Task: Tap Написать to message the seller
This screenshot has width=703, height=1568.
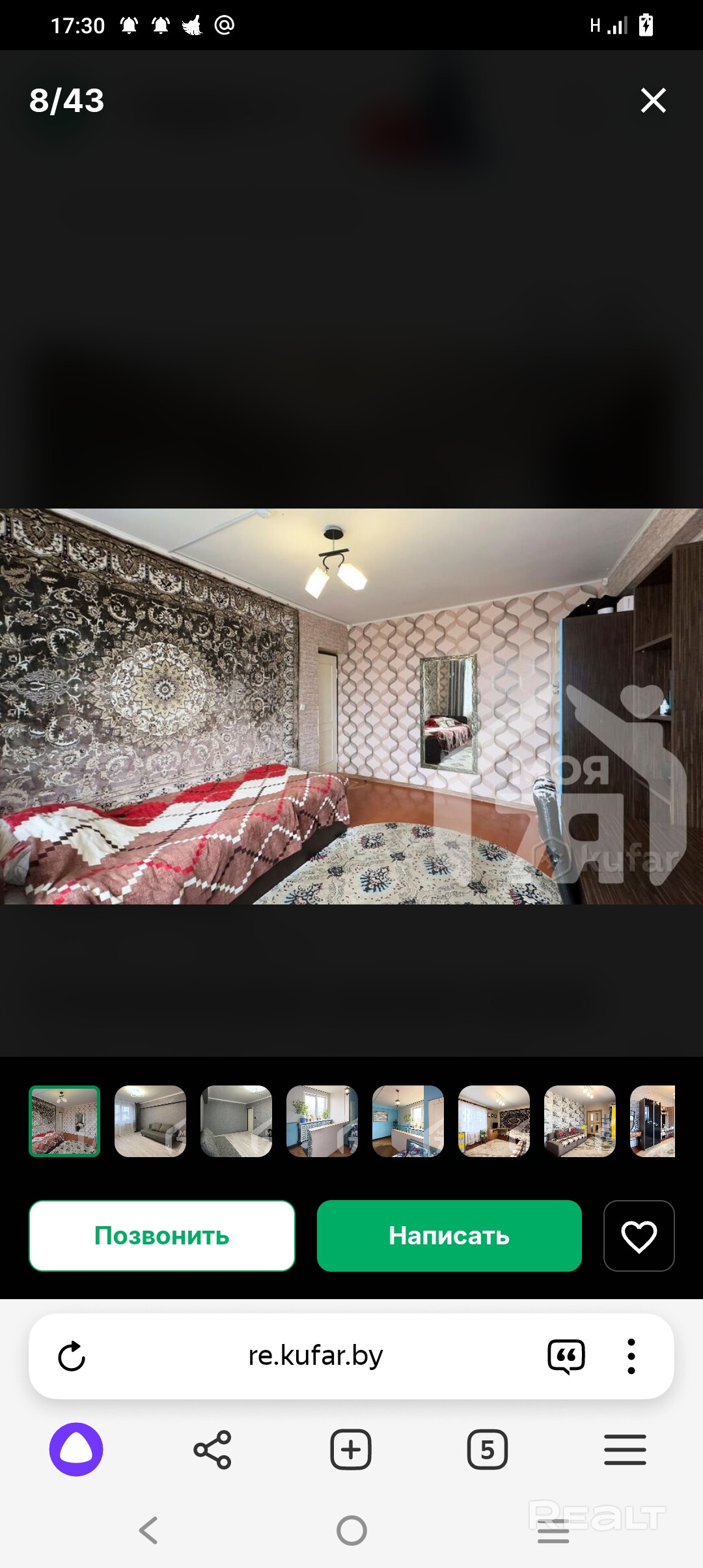Action: coord(449,1235)
